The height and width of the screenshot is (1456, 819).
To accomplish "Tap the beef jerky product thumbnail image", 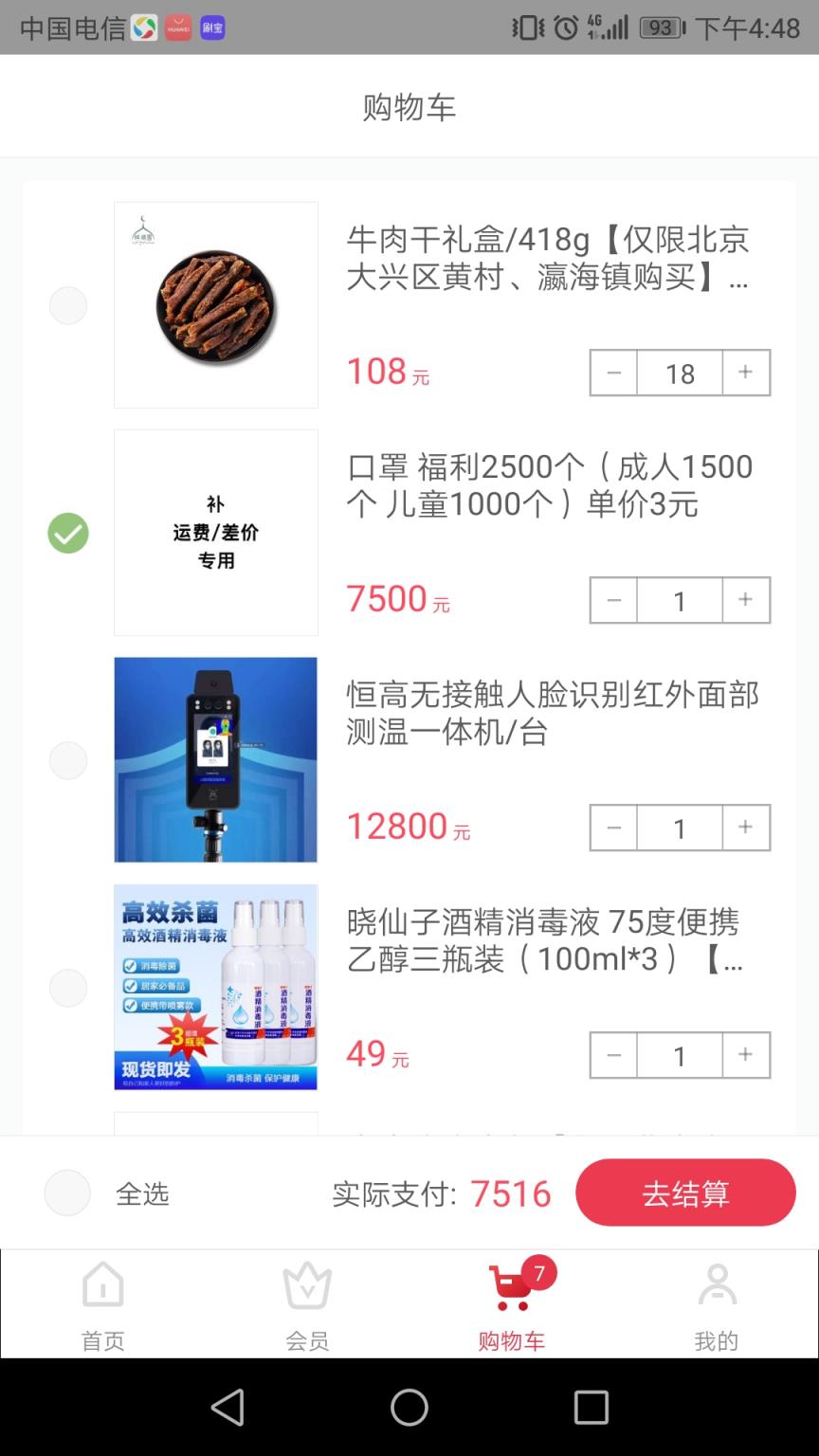I will (x=215, y=304).
